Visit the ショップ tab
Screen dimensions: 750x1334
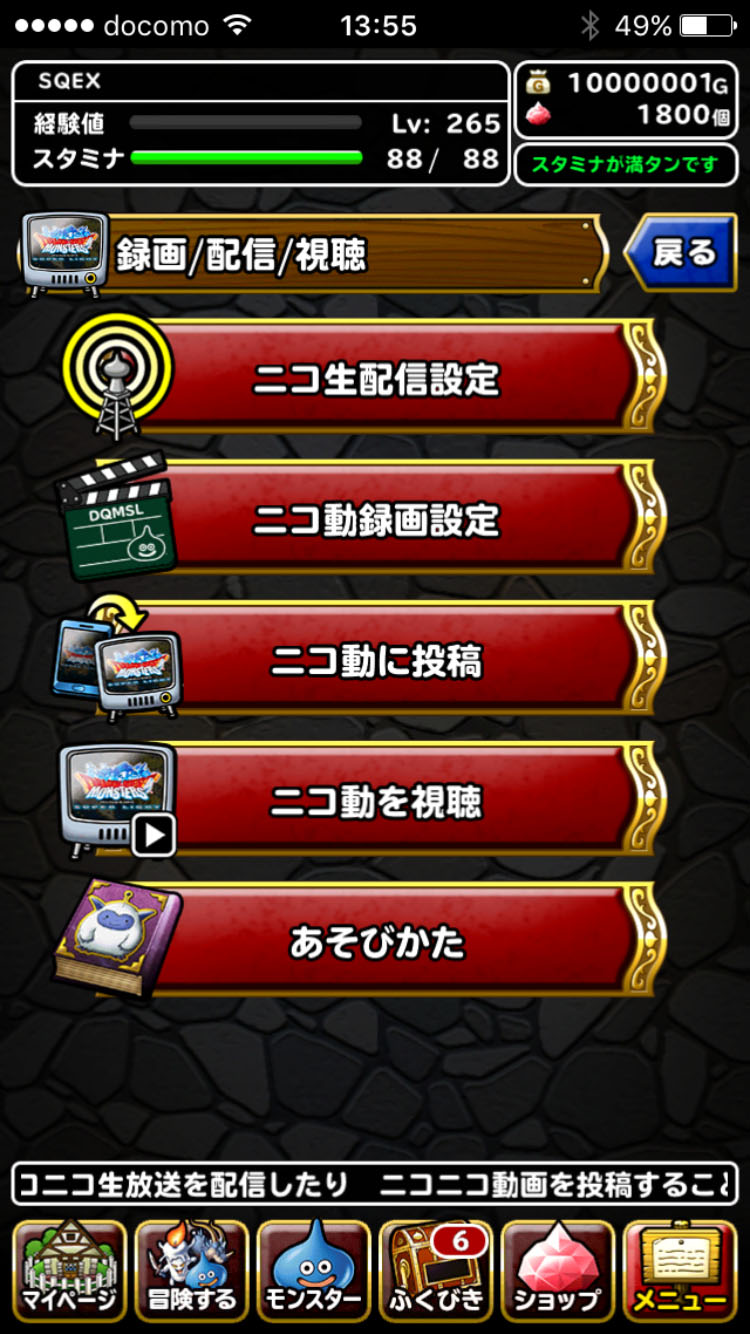[558, 1271]
